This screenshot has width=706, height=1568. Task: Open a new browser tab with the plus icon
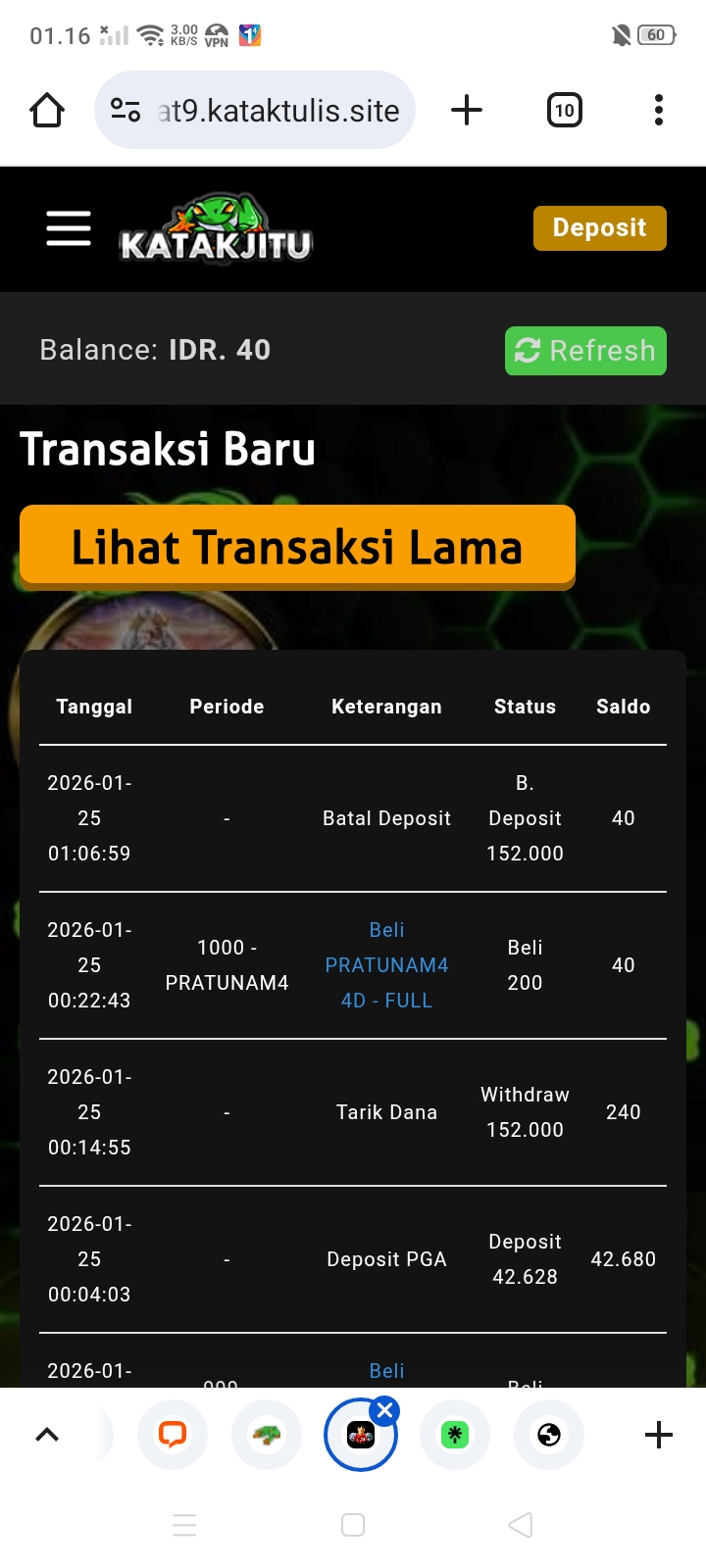click(467, 110)
